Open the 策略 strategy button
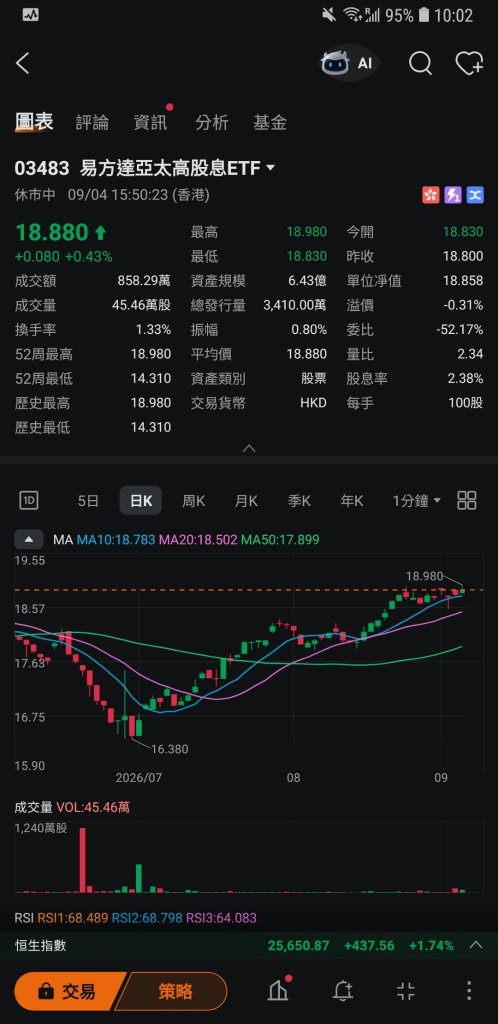Viewport: 498px width, 1024px height. point(175,991)
